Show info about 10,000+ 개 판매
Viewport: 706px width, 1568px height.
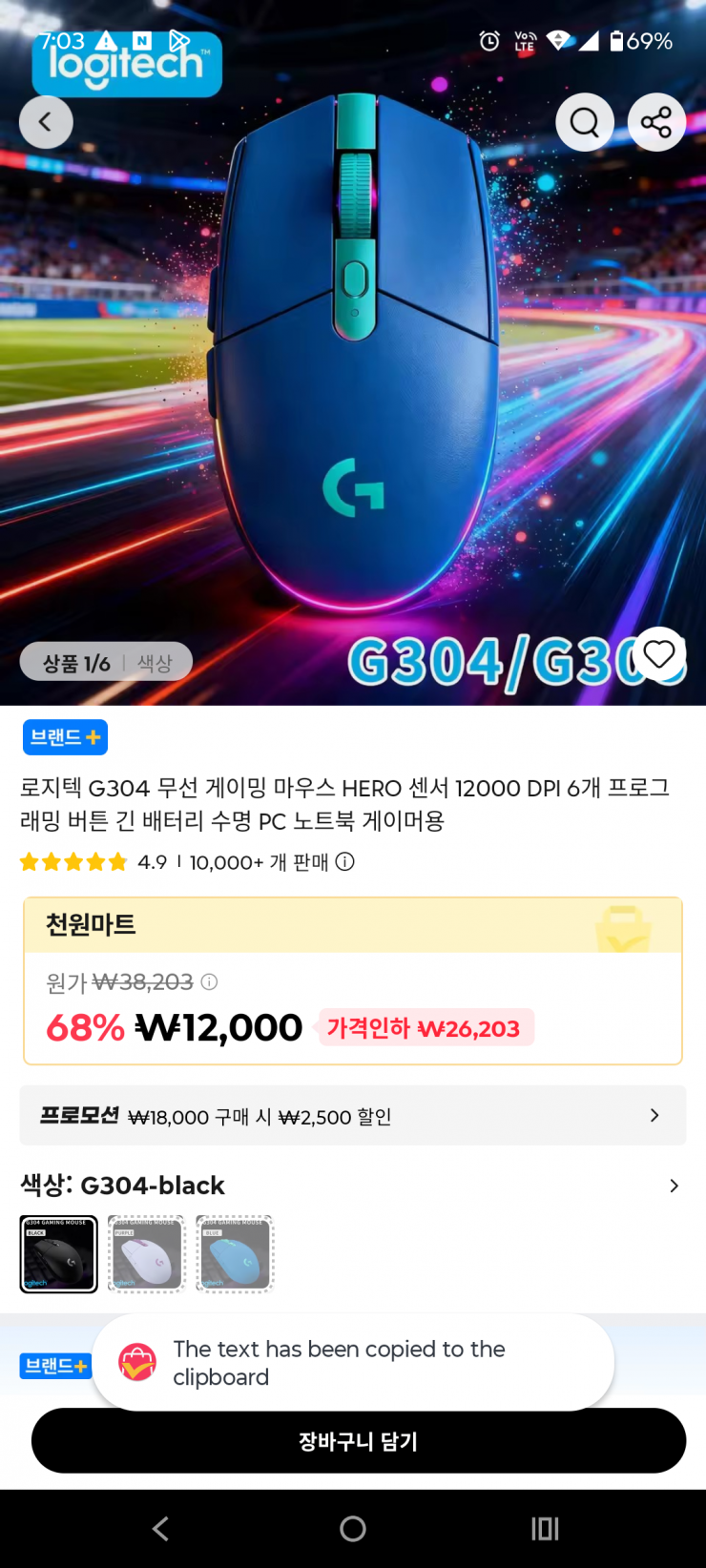point(345,862)
